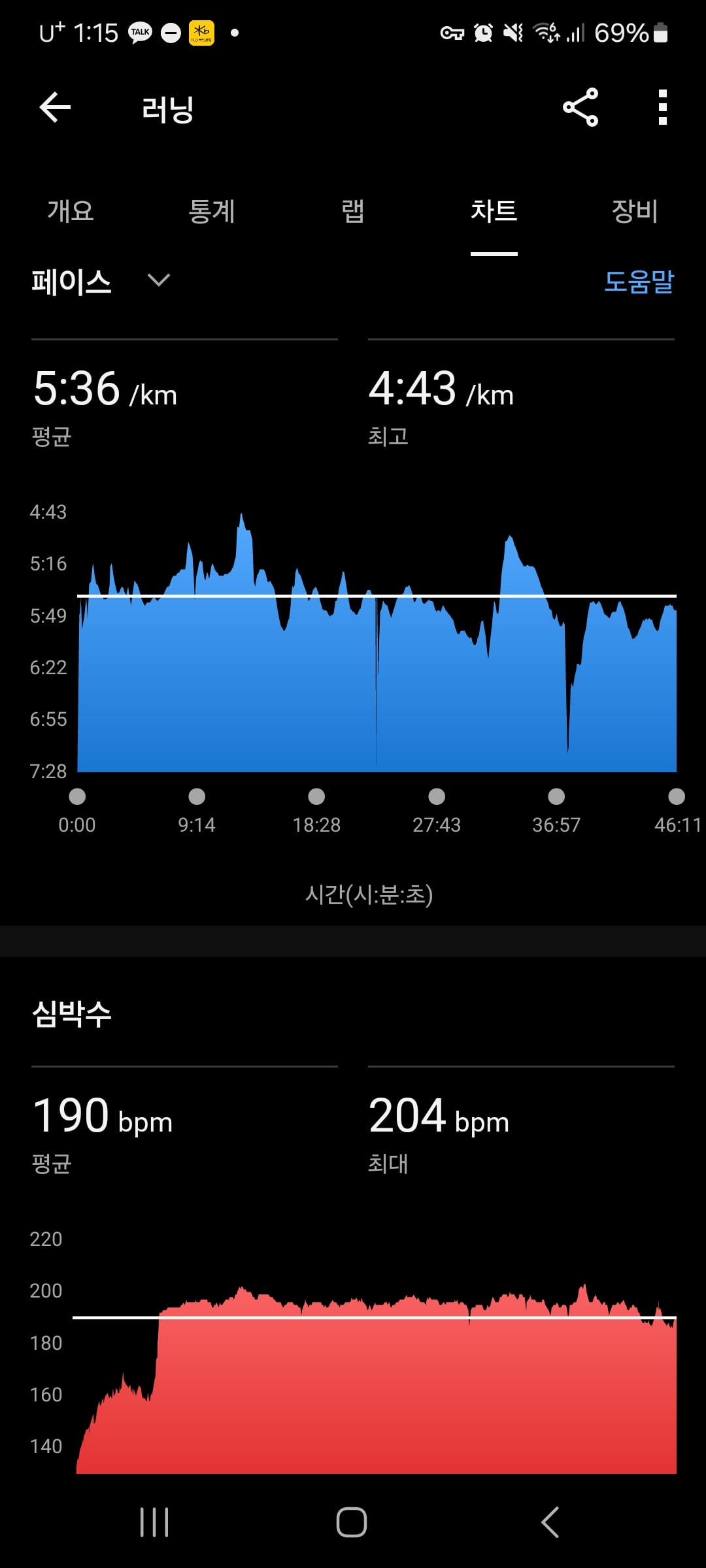Viewport: 706px width, 1568px height.
Task: Open the three-dot overflow menu
Action: click(663, 107)
